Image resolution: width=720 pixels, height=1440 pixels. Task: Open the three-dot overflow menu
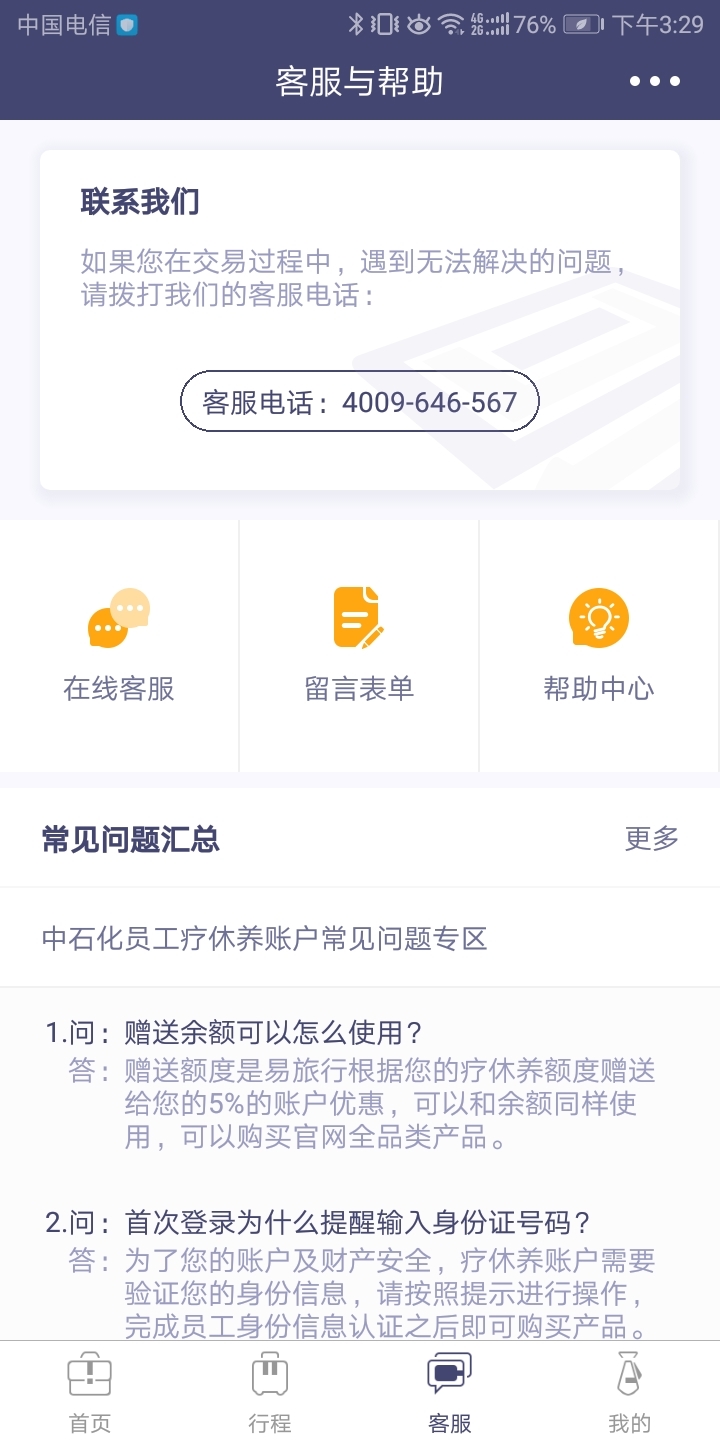(655, 82)
